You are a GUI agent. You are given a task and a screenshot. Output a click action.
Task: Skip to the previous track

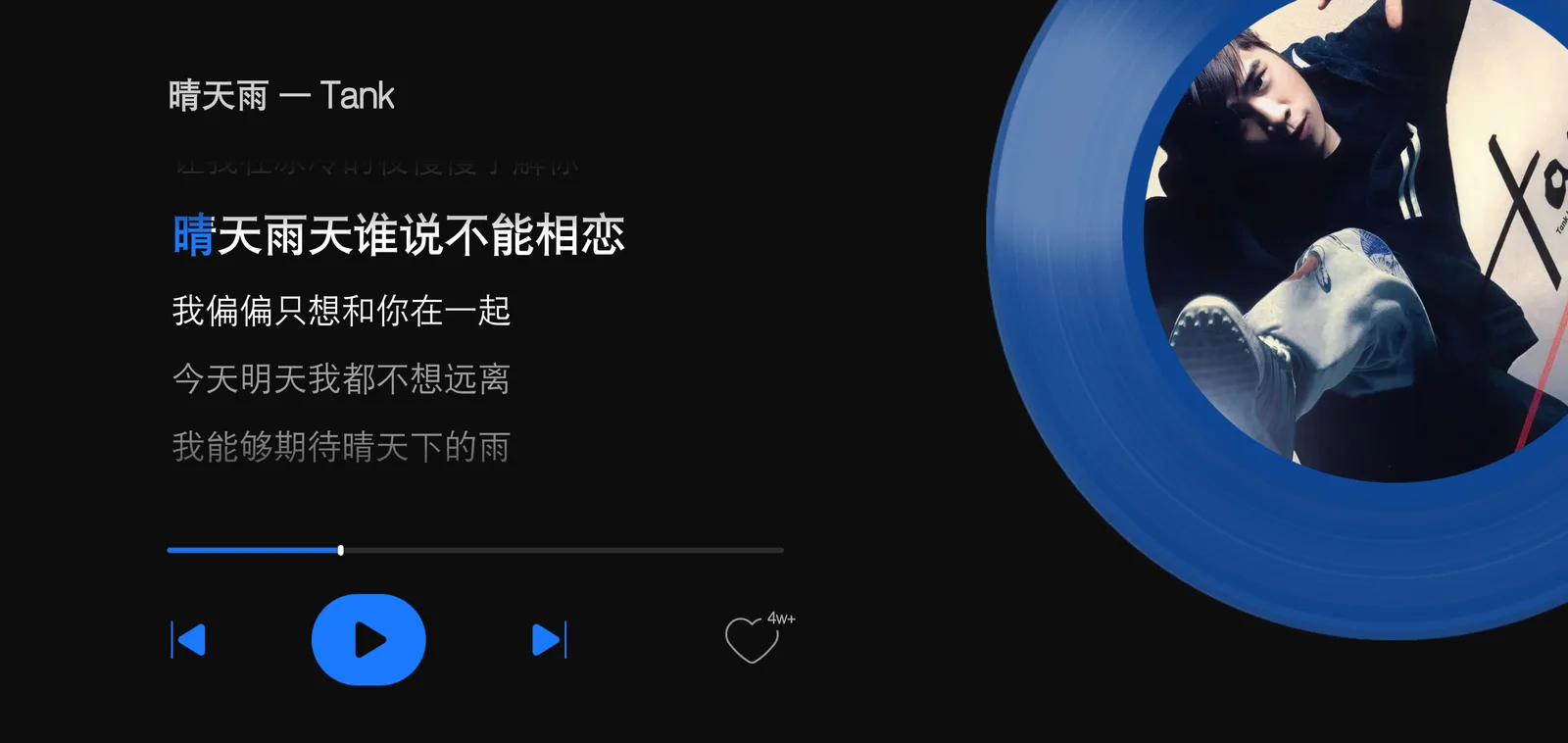[x=188, y=640]
